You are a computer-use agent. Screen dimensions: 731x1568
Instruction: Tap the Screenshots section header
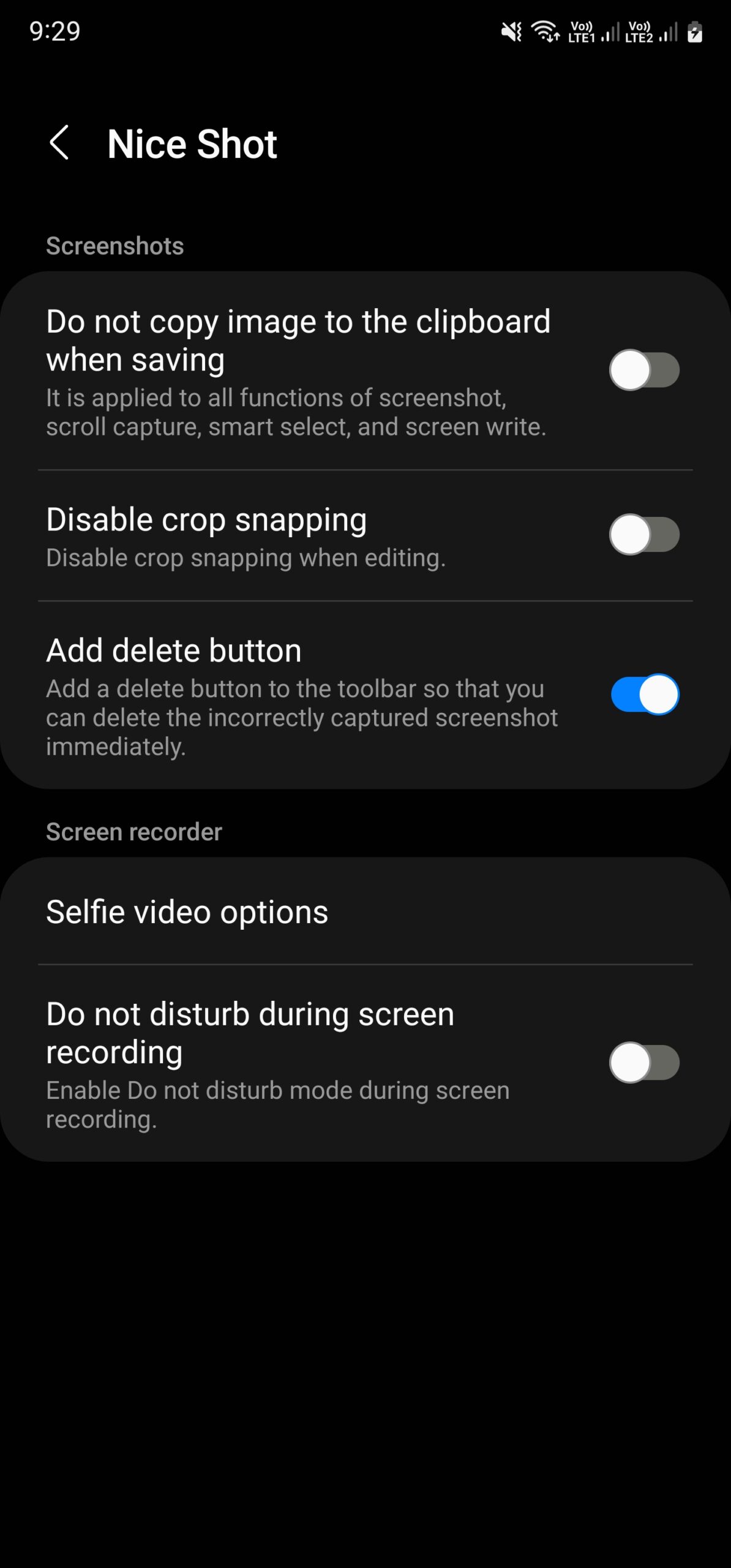tap(114, 246)
